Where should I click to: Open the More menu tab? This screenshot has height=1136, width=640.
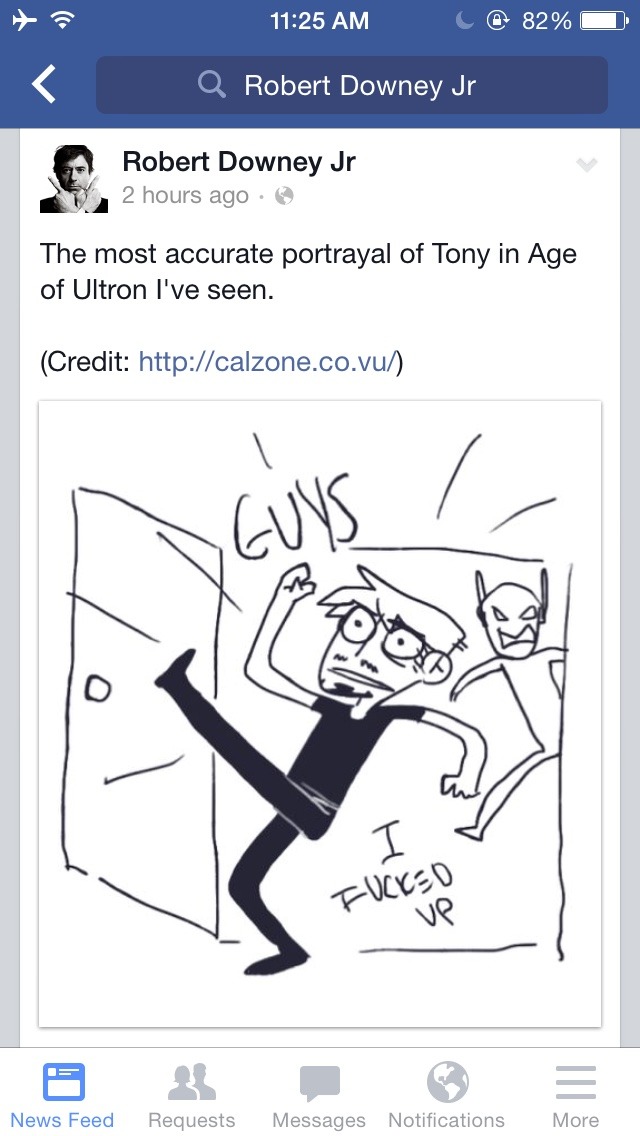tap(575, 1095)
